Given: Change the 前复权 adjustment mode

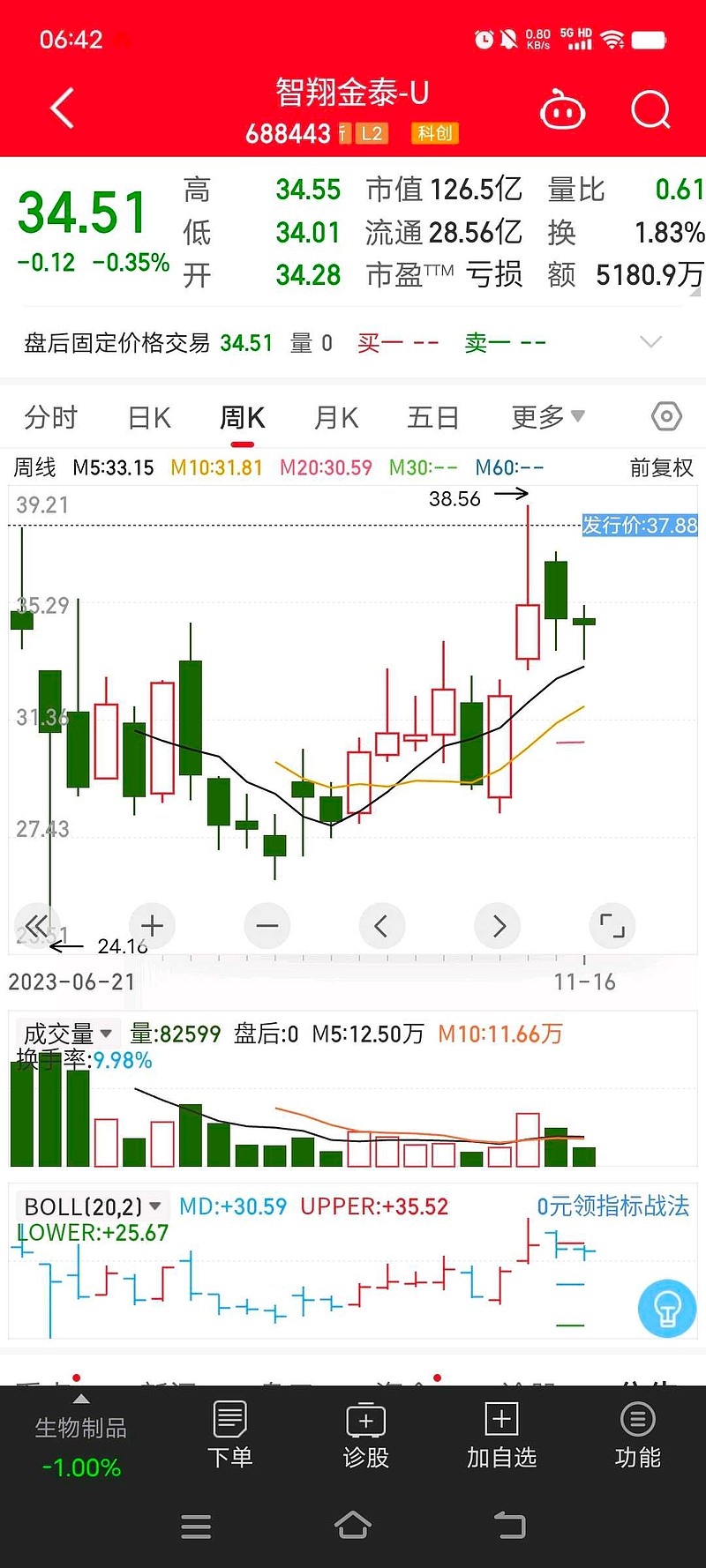Looking at the screenshot, I should click(662, 467).
